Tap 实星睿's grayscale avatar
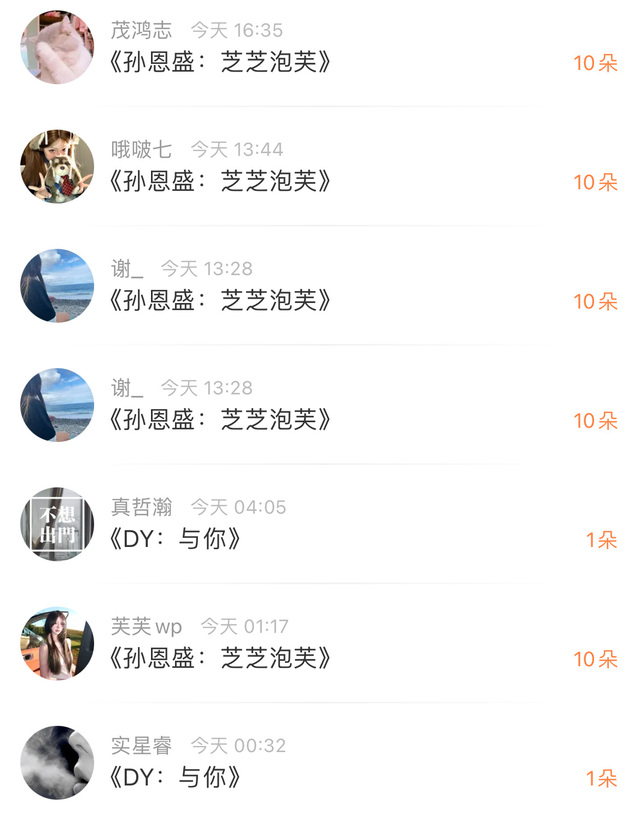The image size is (640, 815). click(57, 762)
